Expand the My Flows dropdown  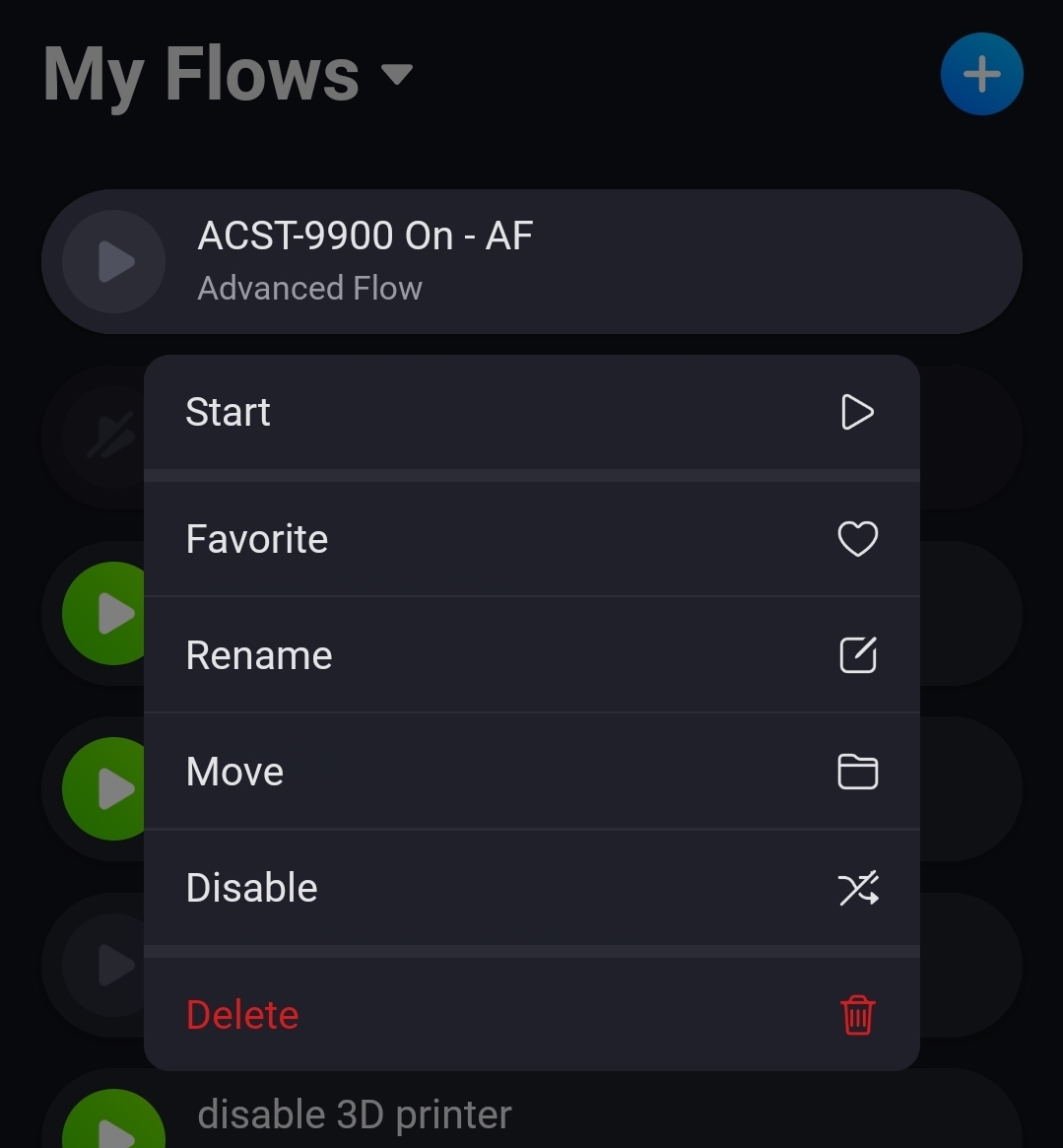point(397,75)
